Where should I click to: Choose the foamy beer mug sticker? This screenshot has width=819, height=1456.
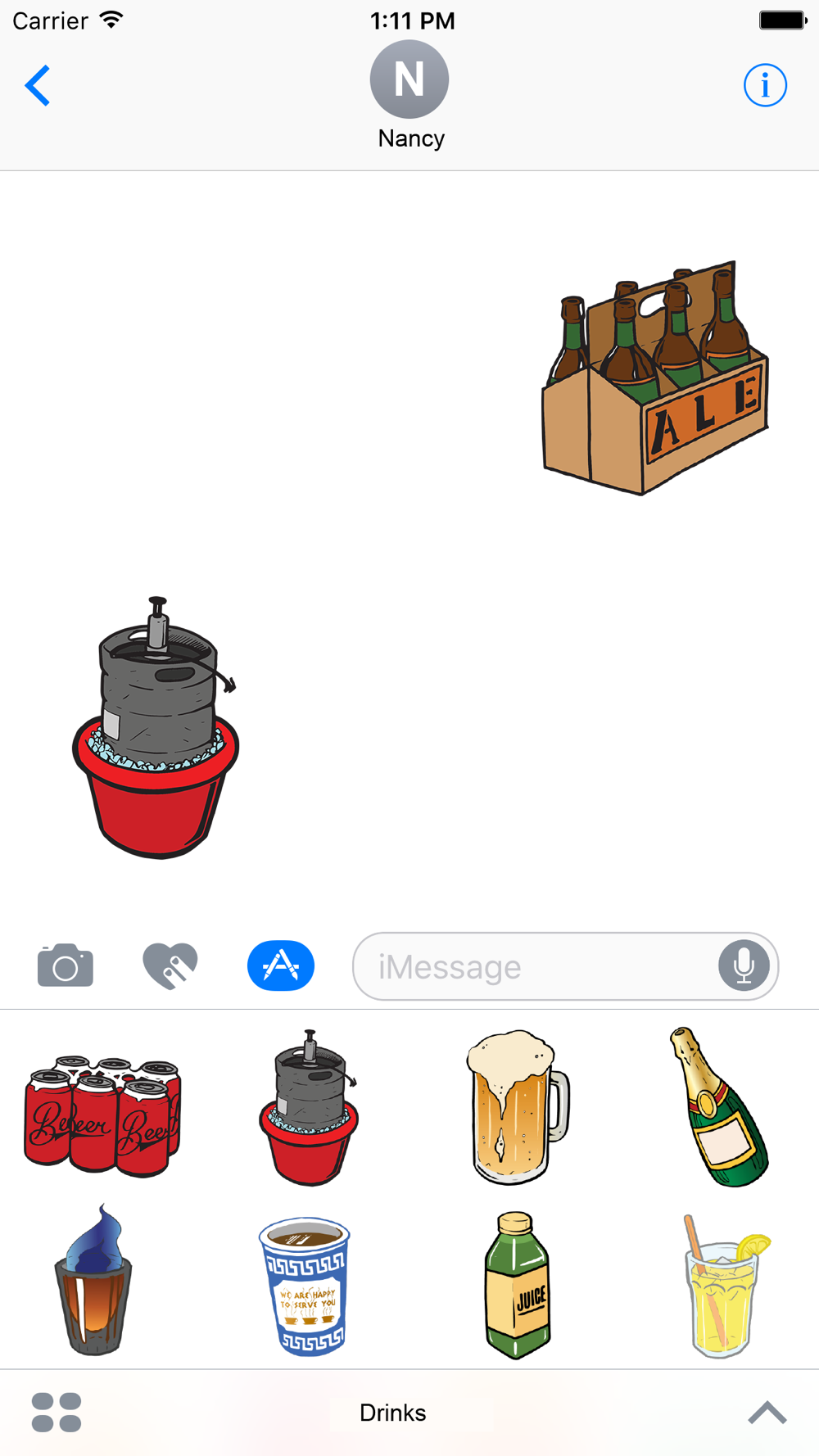[517, 1106]
